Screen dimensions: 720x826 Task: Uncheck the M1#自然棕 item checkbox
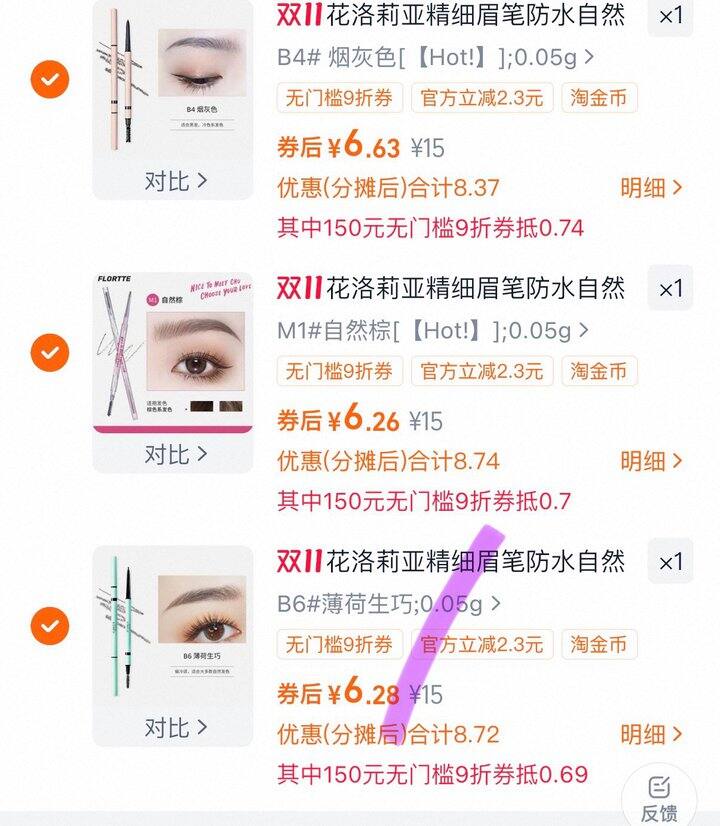click(49, 352)
